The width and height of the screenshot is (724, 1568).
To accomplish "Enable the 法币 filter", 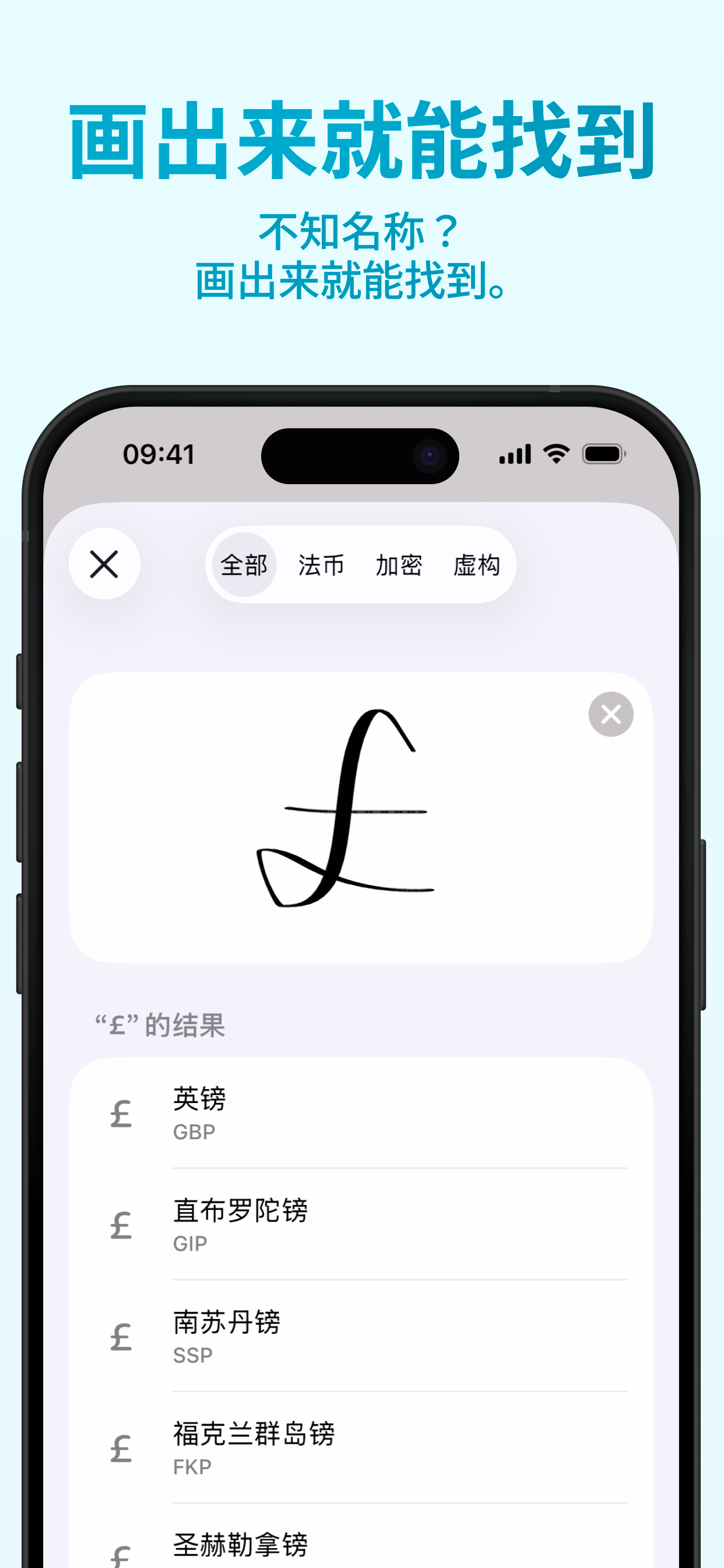I will coord(321,564).
